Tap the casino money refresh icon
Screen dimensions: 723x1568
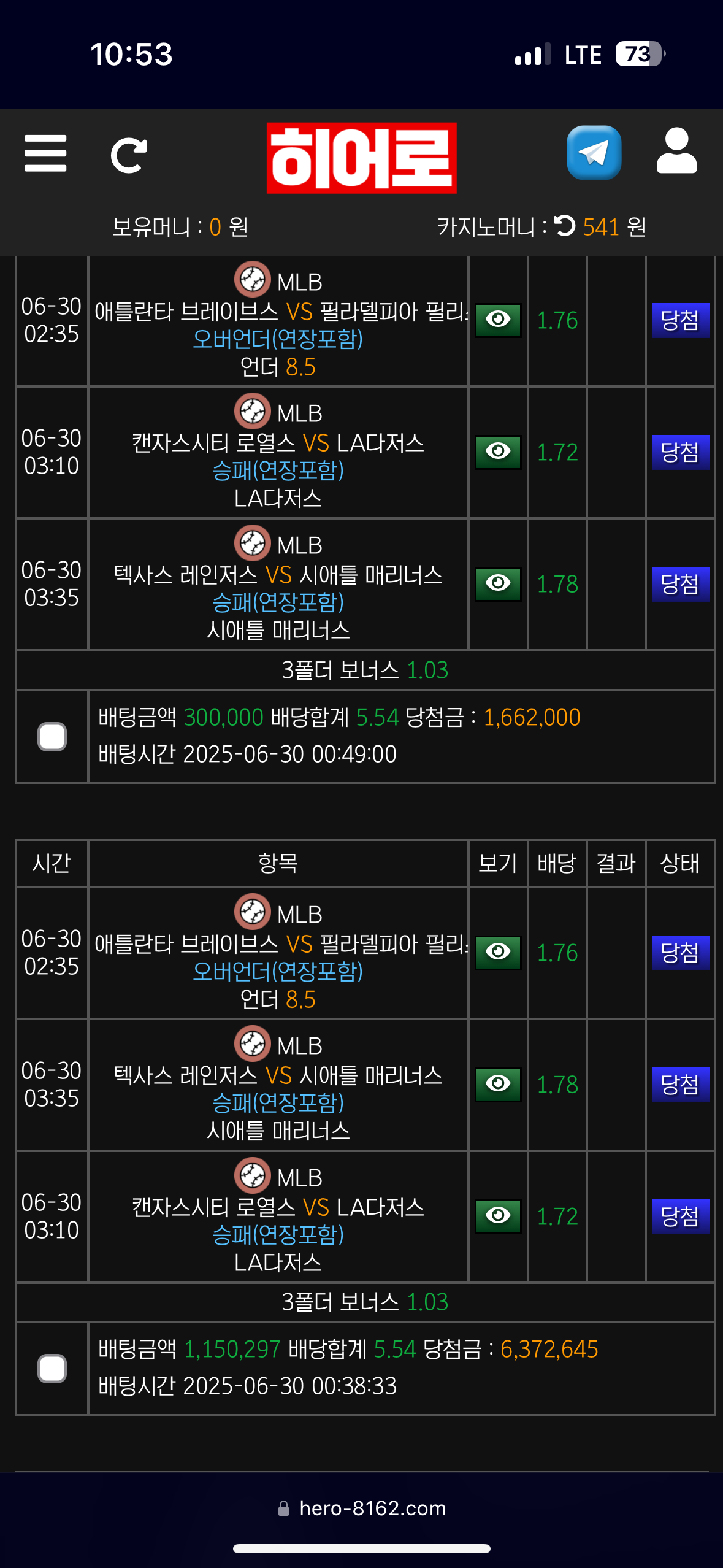(565, 226)
